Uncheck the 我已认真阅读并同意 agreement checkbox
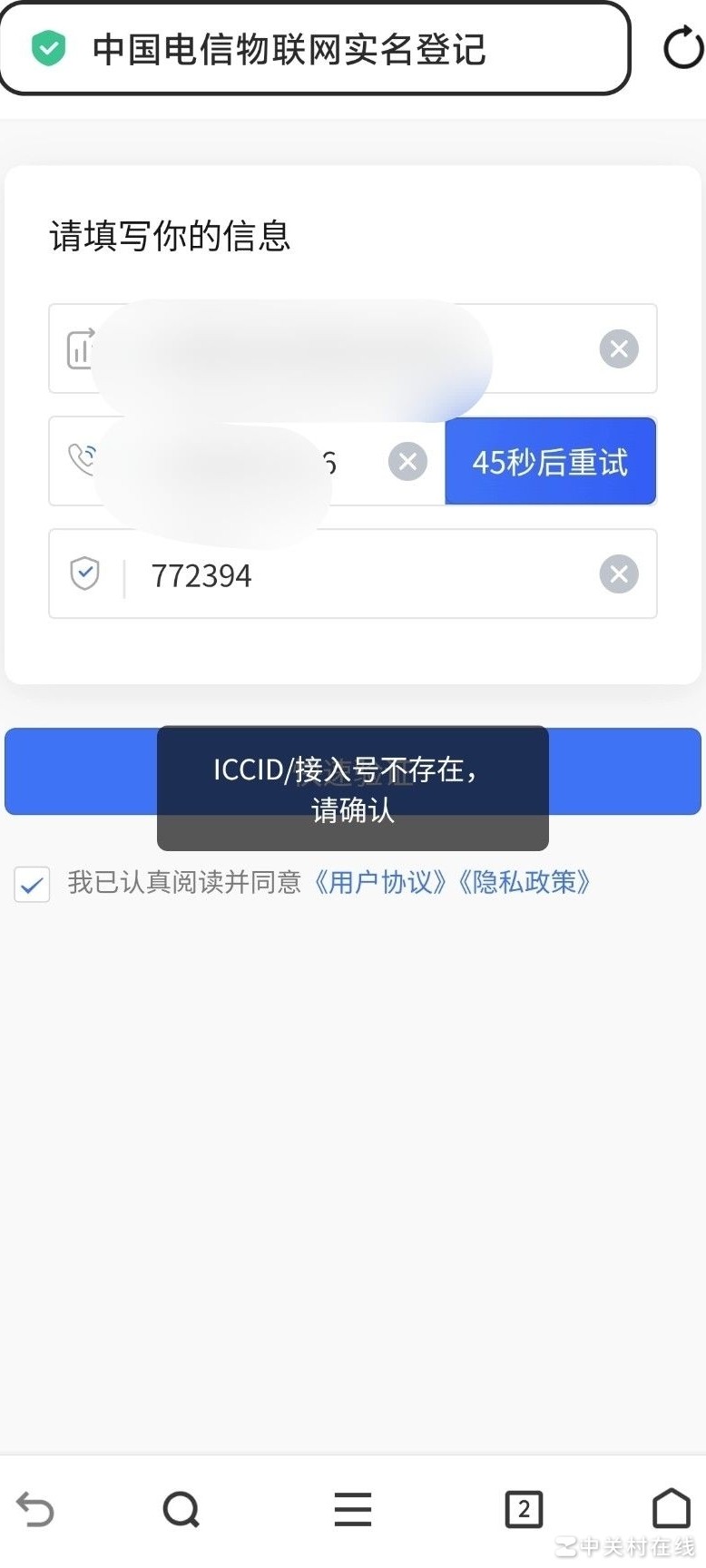 (x=32, y=884)
